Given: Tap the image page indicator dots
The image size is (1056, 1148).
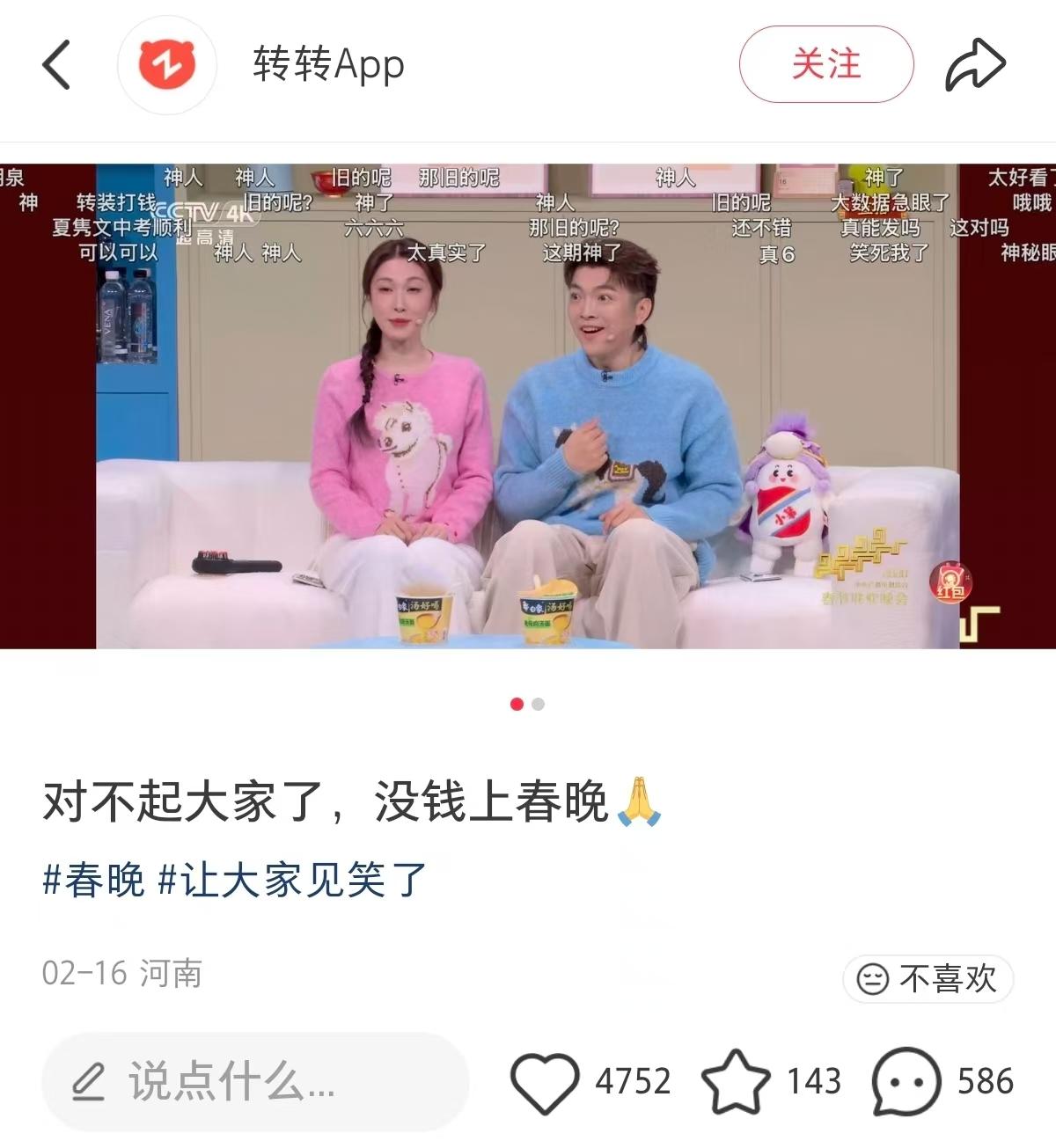Looking at the screenshot, I should 527,704.
